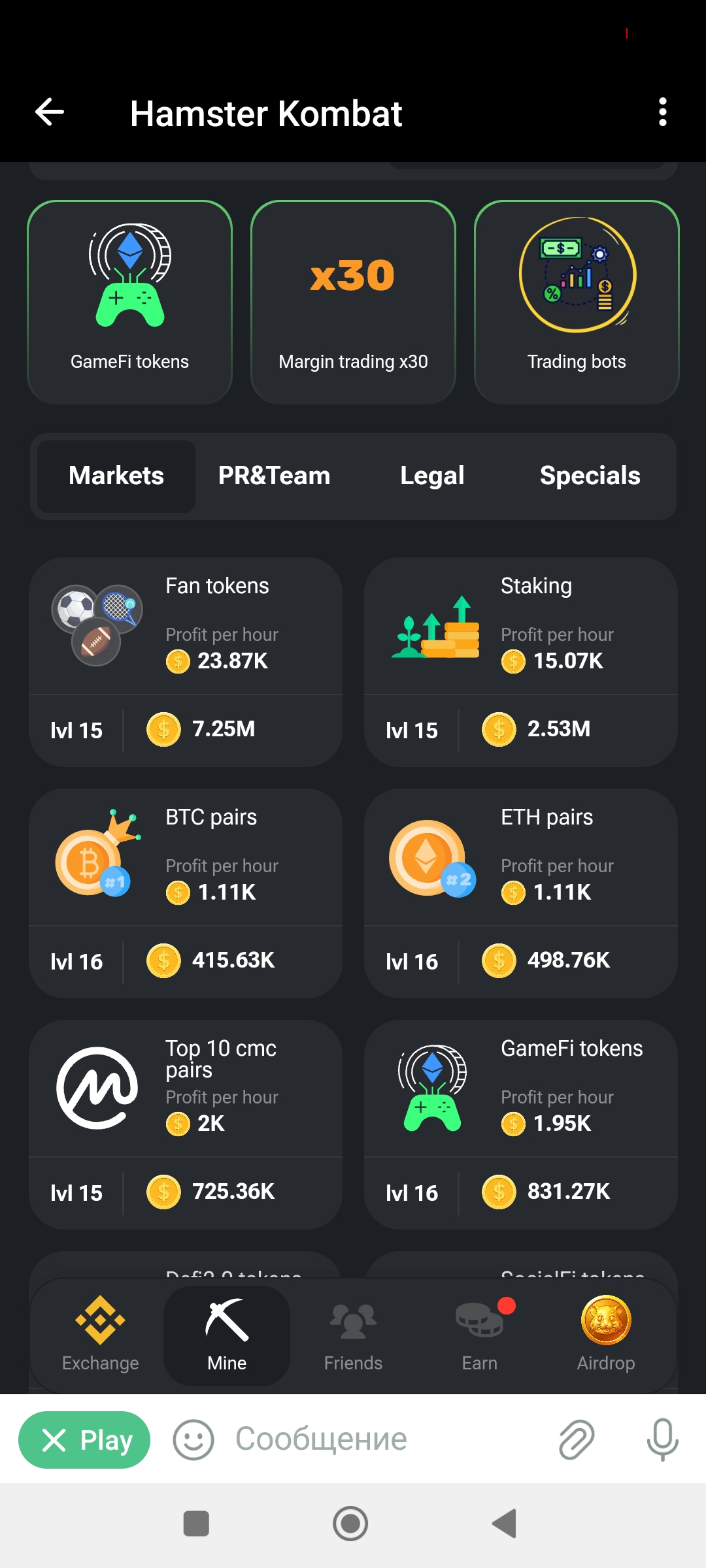Image resolution: width=706 pixels, height=1568 pixels.
Task: Close the game with Play button
Action: pos(84,1440)
